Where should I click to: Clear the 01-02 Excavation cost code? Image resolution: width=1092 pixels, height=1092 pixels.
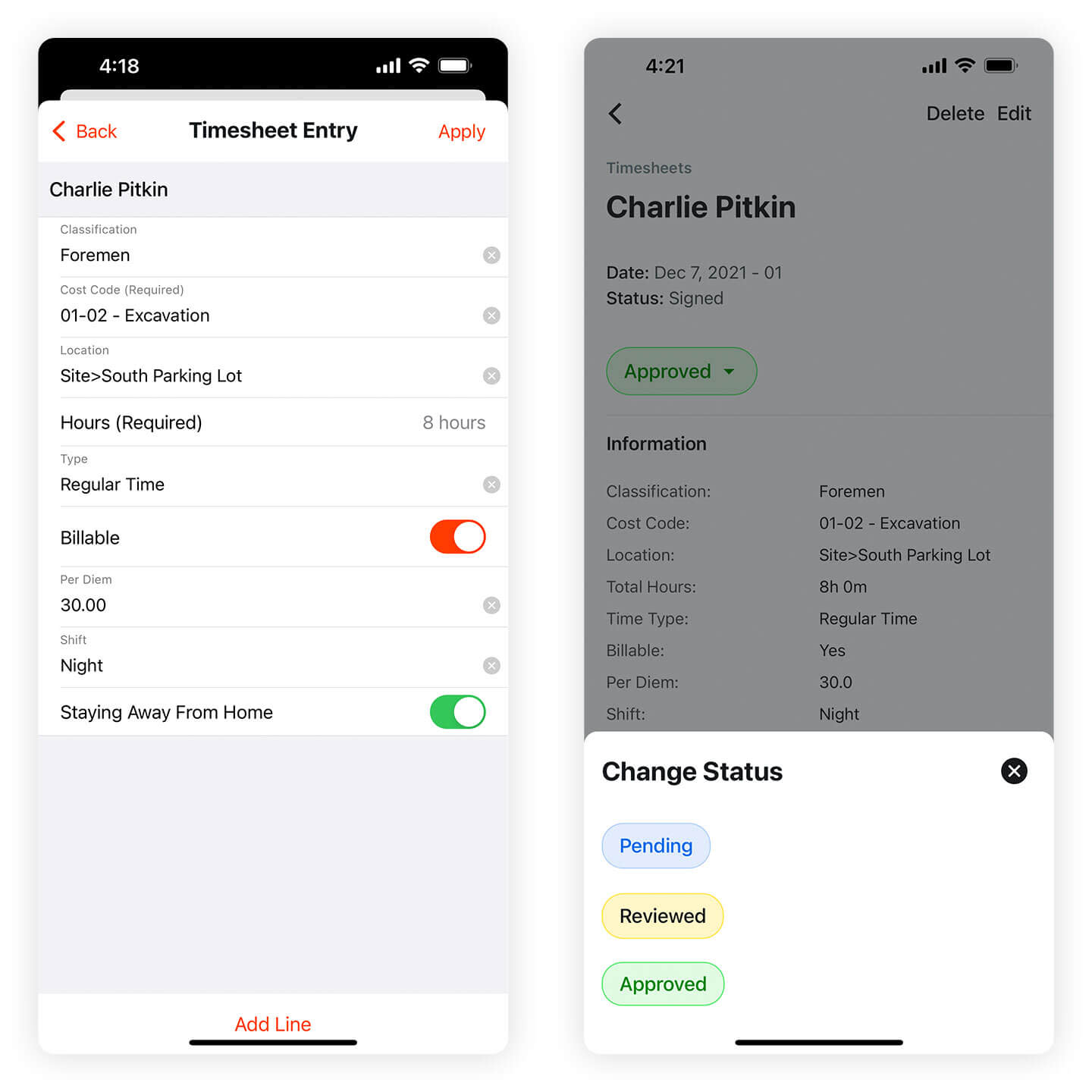(x=491, y=315)
